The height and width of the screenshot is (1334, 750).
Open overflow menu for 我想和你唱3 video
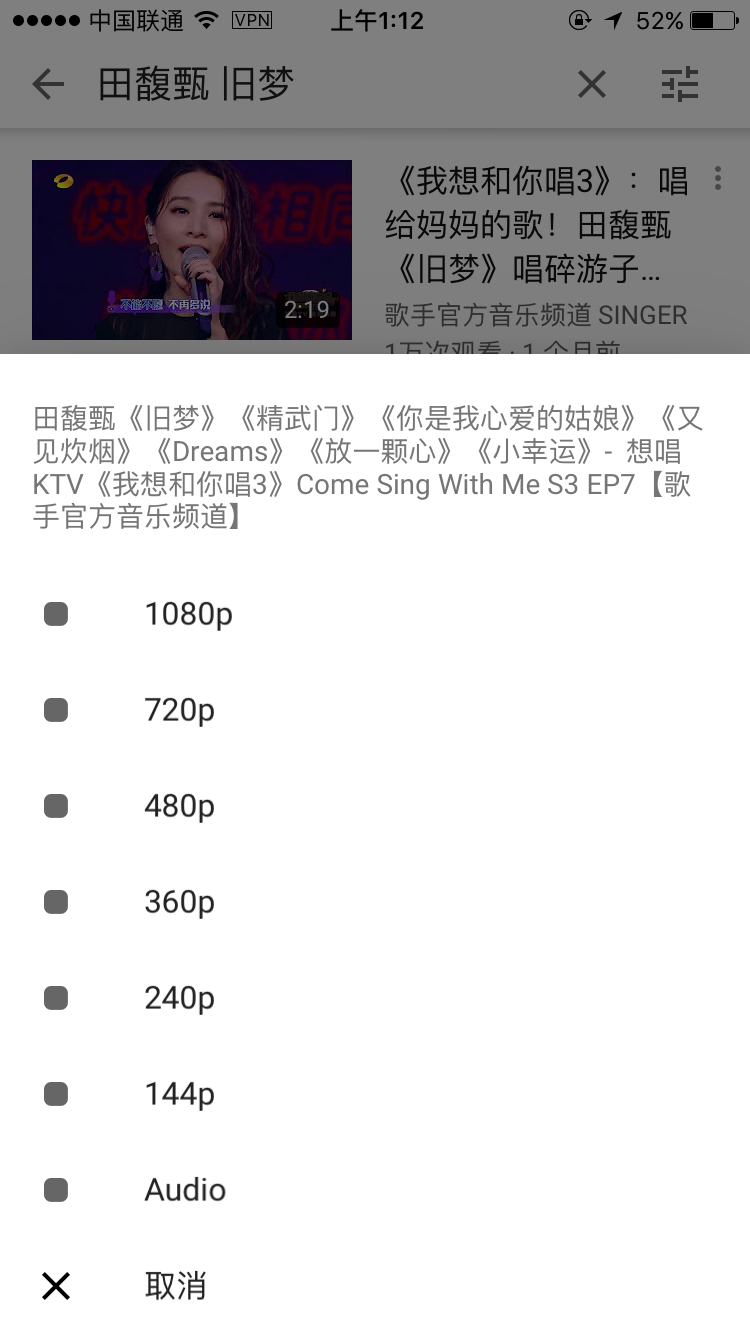pyautogui.click(x=717, y=179)
